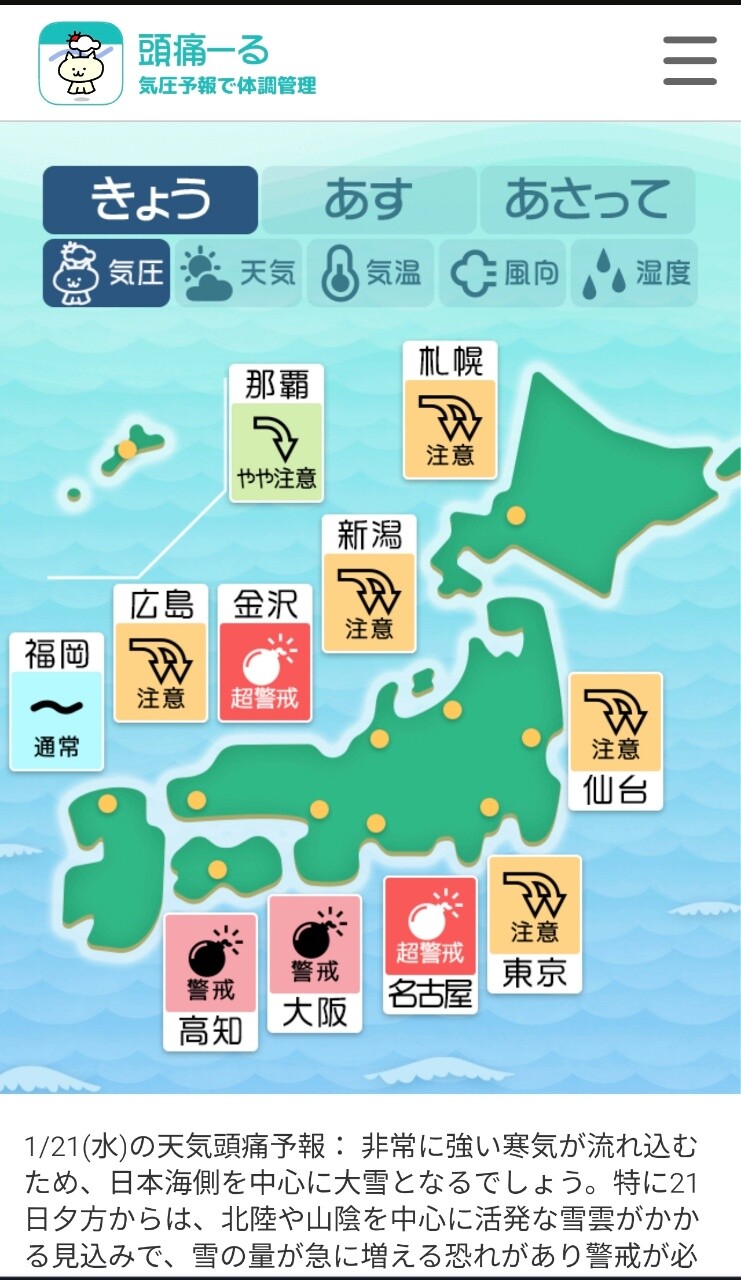The image size is (741, 1280).
Task: Open the 東京 forecast card
Action: tap(534, 923)
